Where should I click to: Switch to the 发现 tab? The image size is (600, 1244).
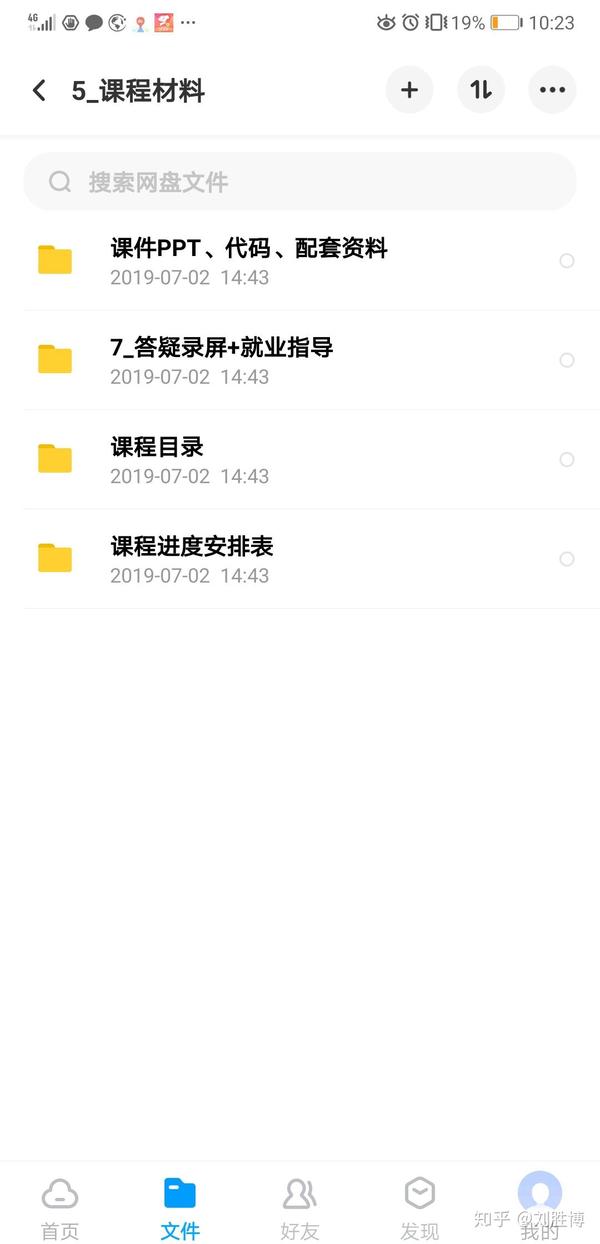[420, 1207]
